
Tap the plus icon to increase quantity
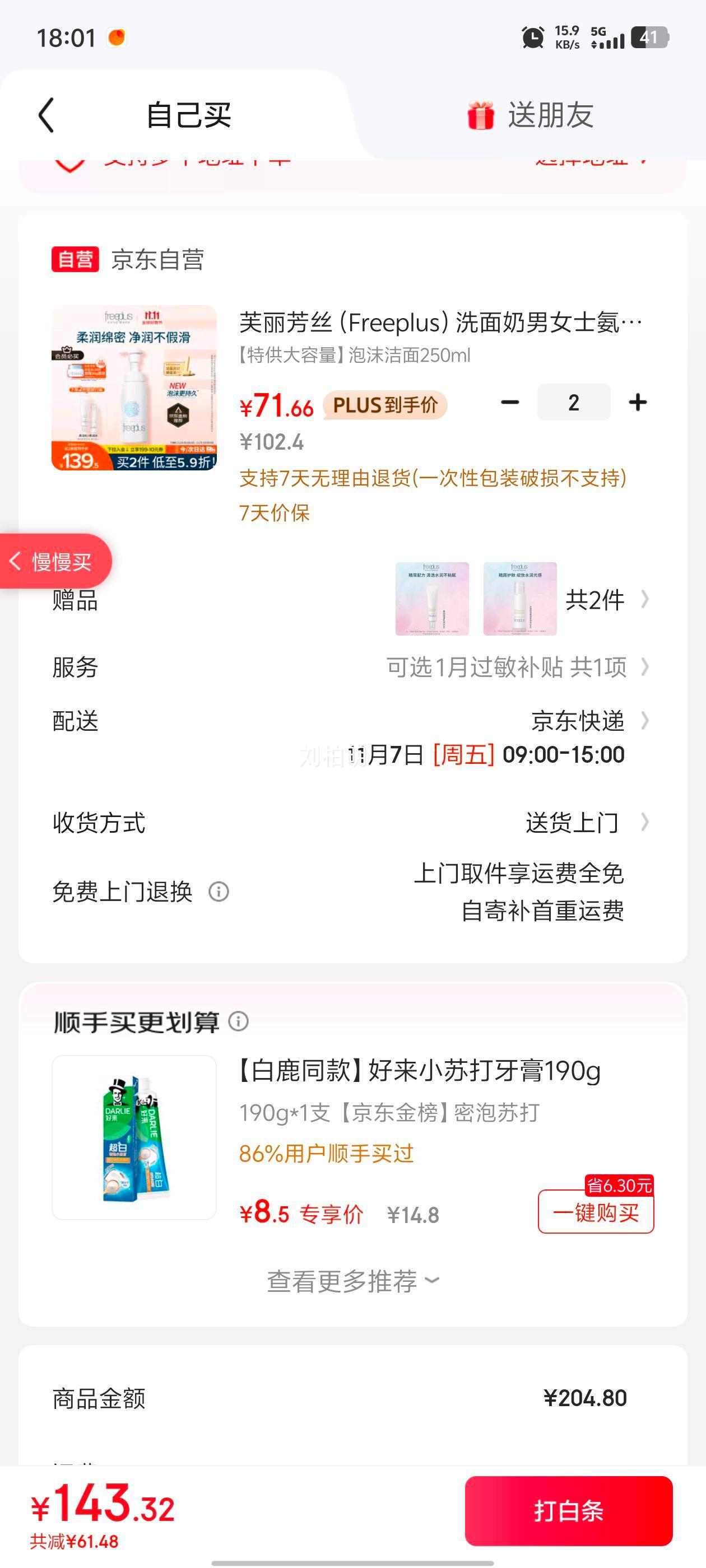point(637,402)
